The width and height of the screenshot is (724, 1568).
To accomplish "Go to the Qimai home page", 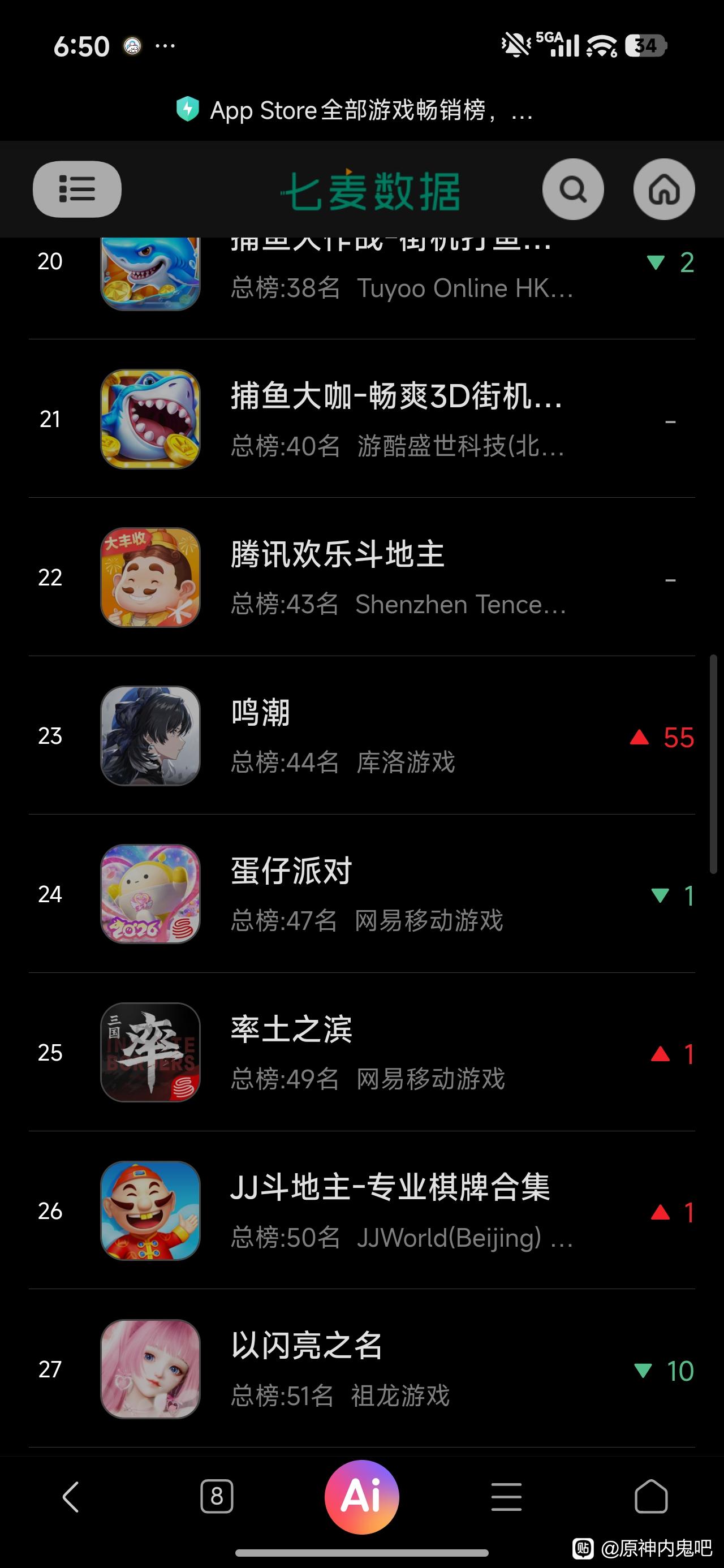I will (x=663, y=189).
